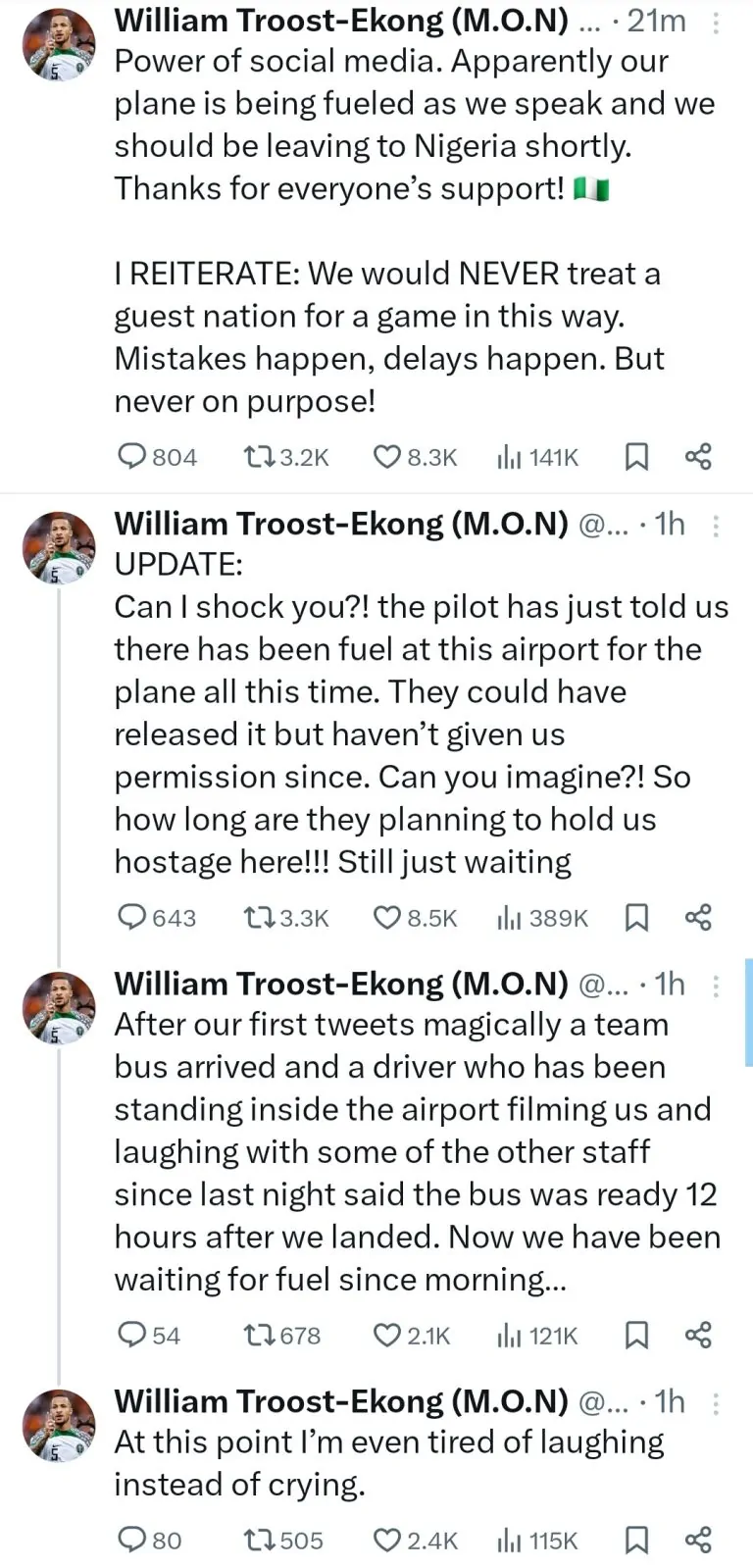Comment on the 'After our first tweets' tweet
This screenshot has width=753, height=1568.
point(131,1335)
